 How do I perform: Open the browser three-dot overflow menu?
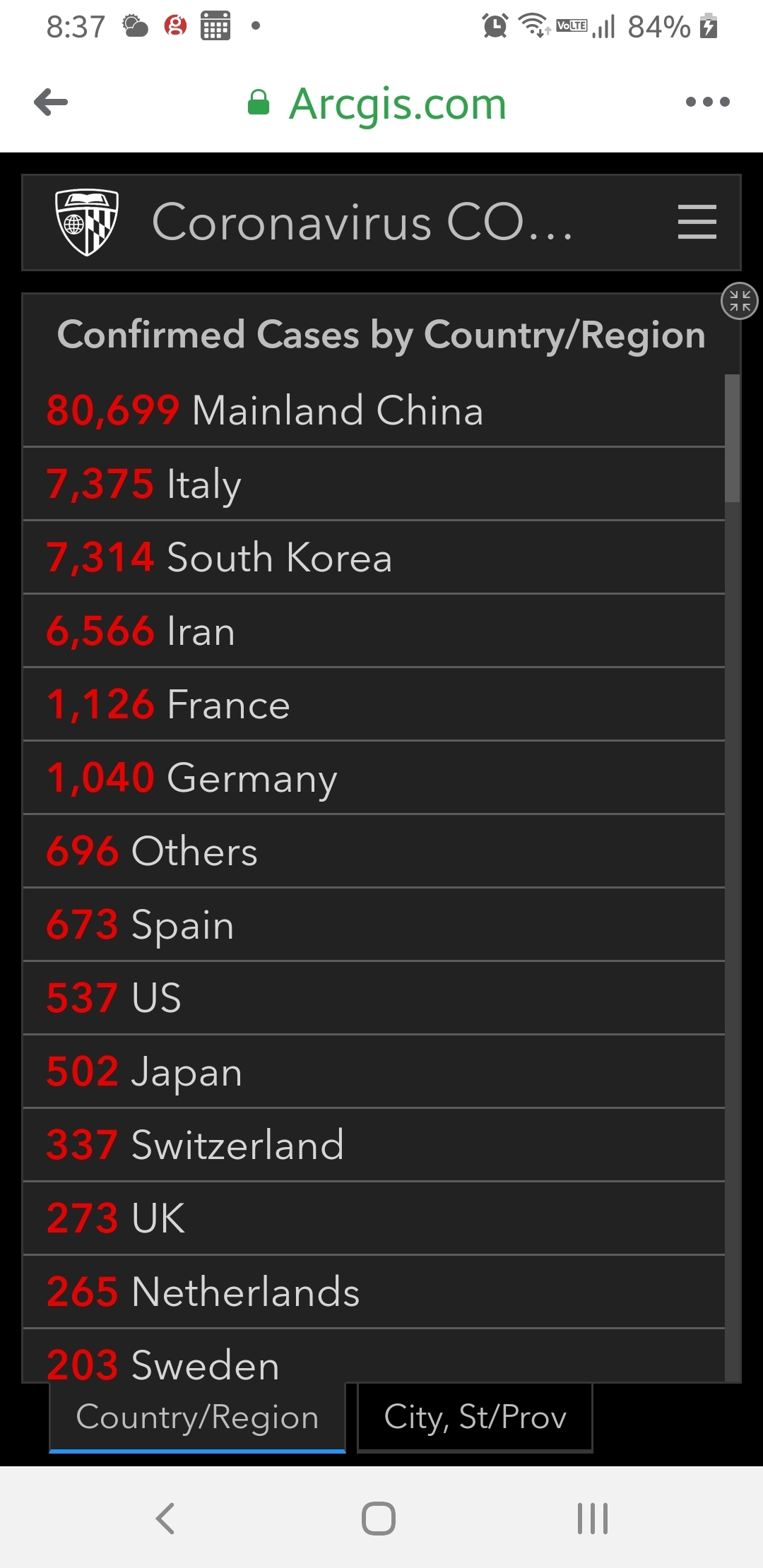pos(708,102)
